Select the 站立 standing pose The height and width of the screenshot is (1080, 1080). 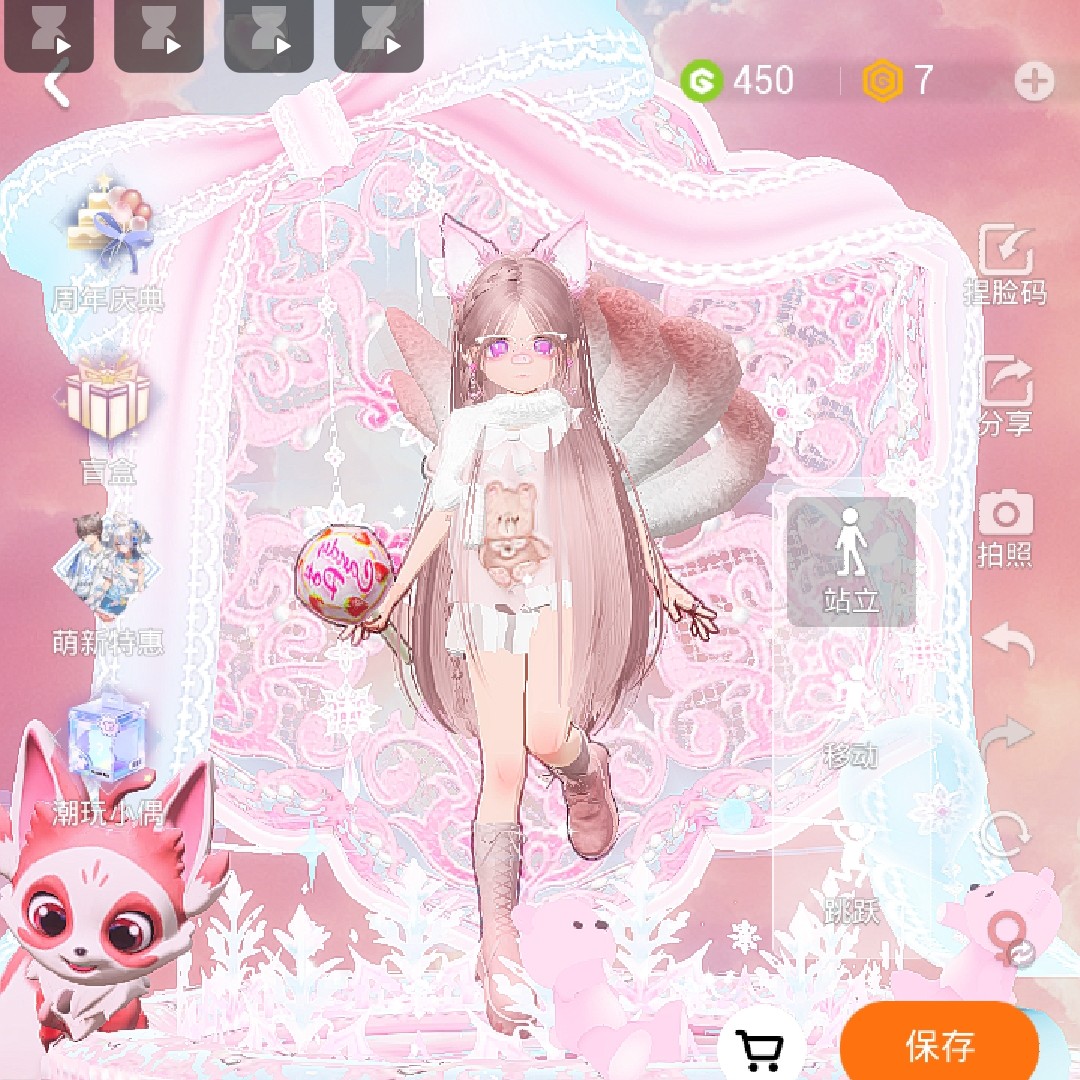click(x=851, y=561)
